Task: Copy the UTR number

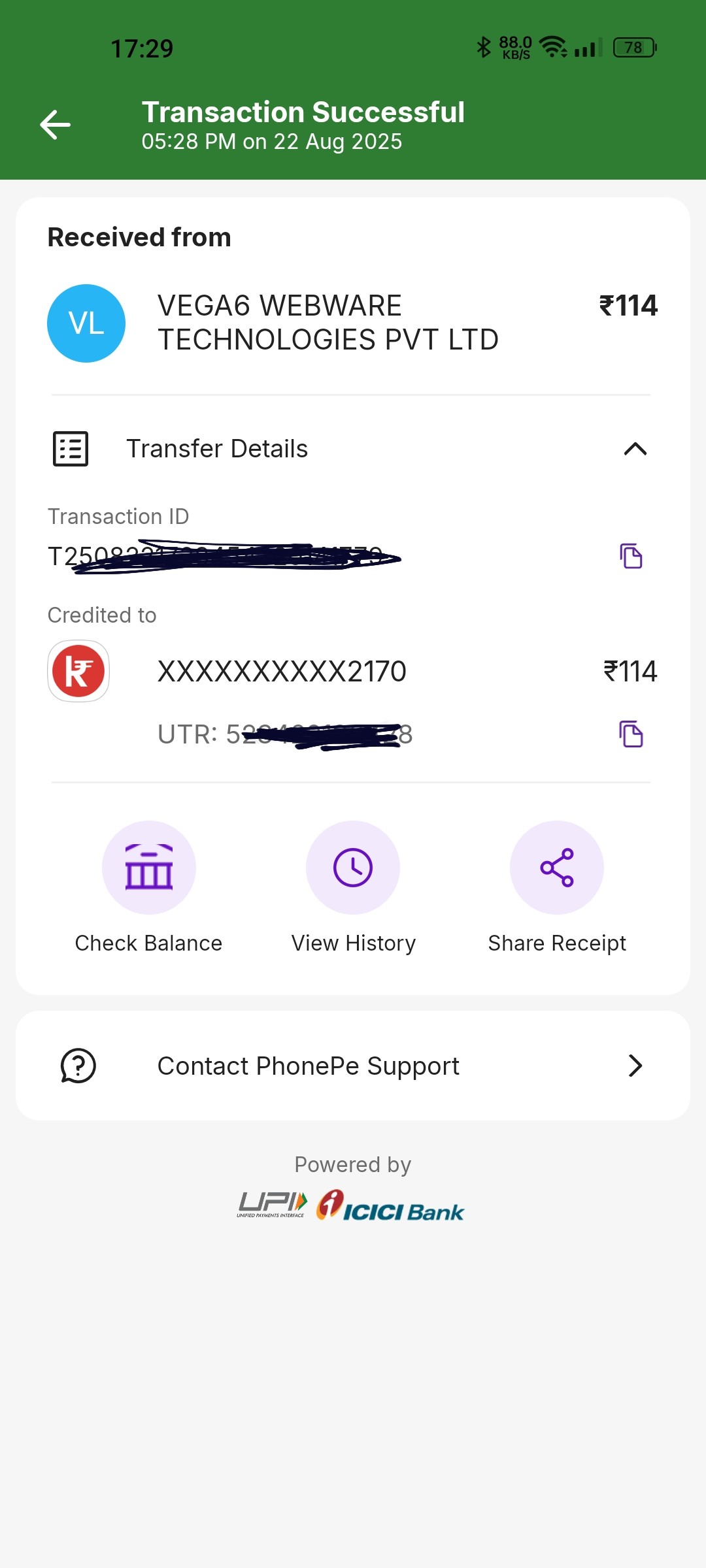Action: pyautogui.click(x=631, y=734)
